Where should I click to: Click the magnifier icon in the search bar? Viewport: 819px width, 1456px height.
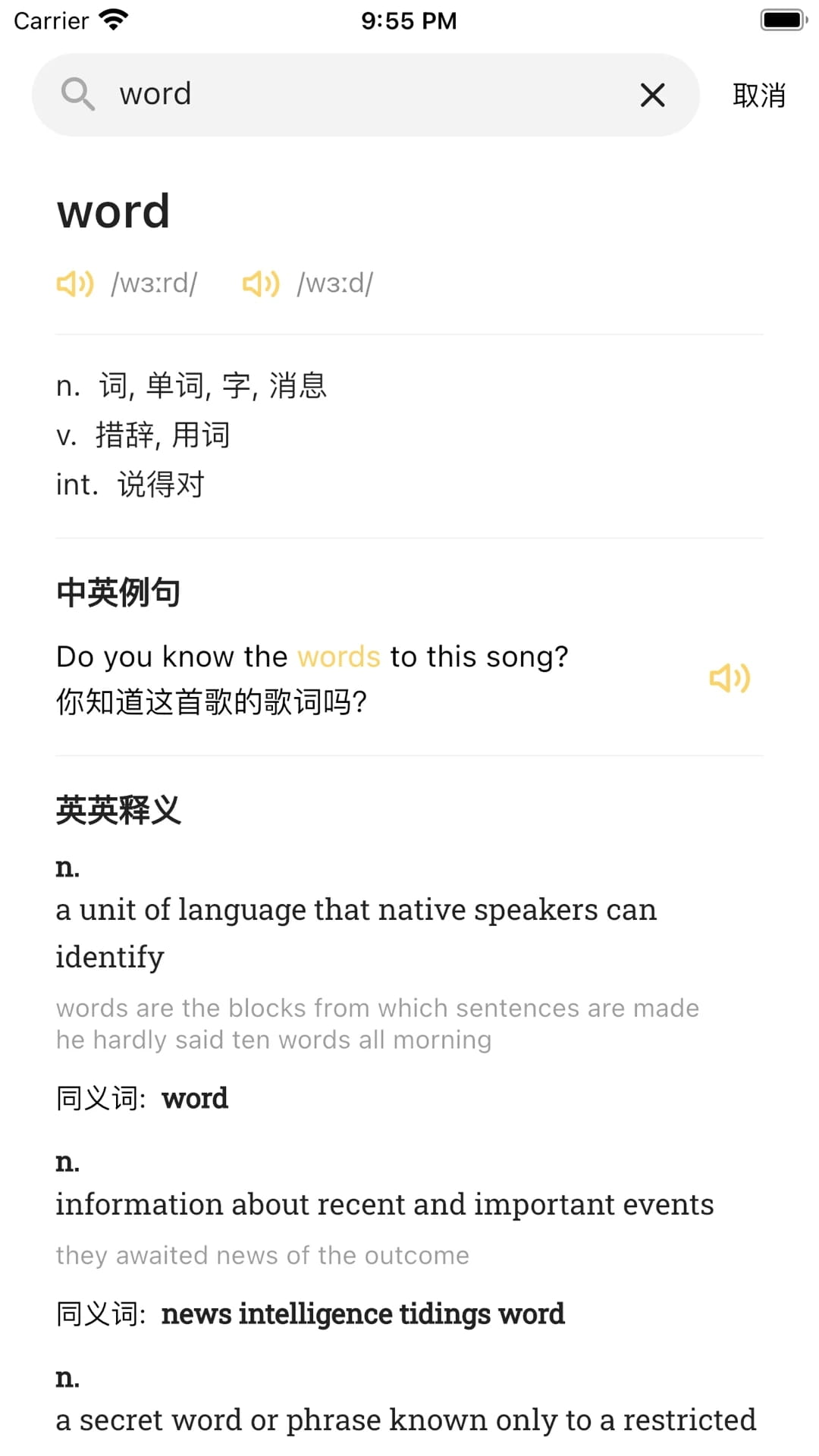click(x=78, y=94)
